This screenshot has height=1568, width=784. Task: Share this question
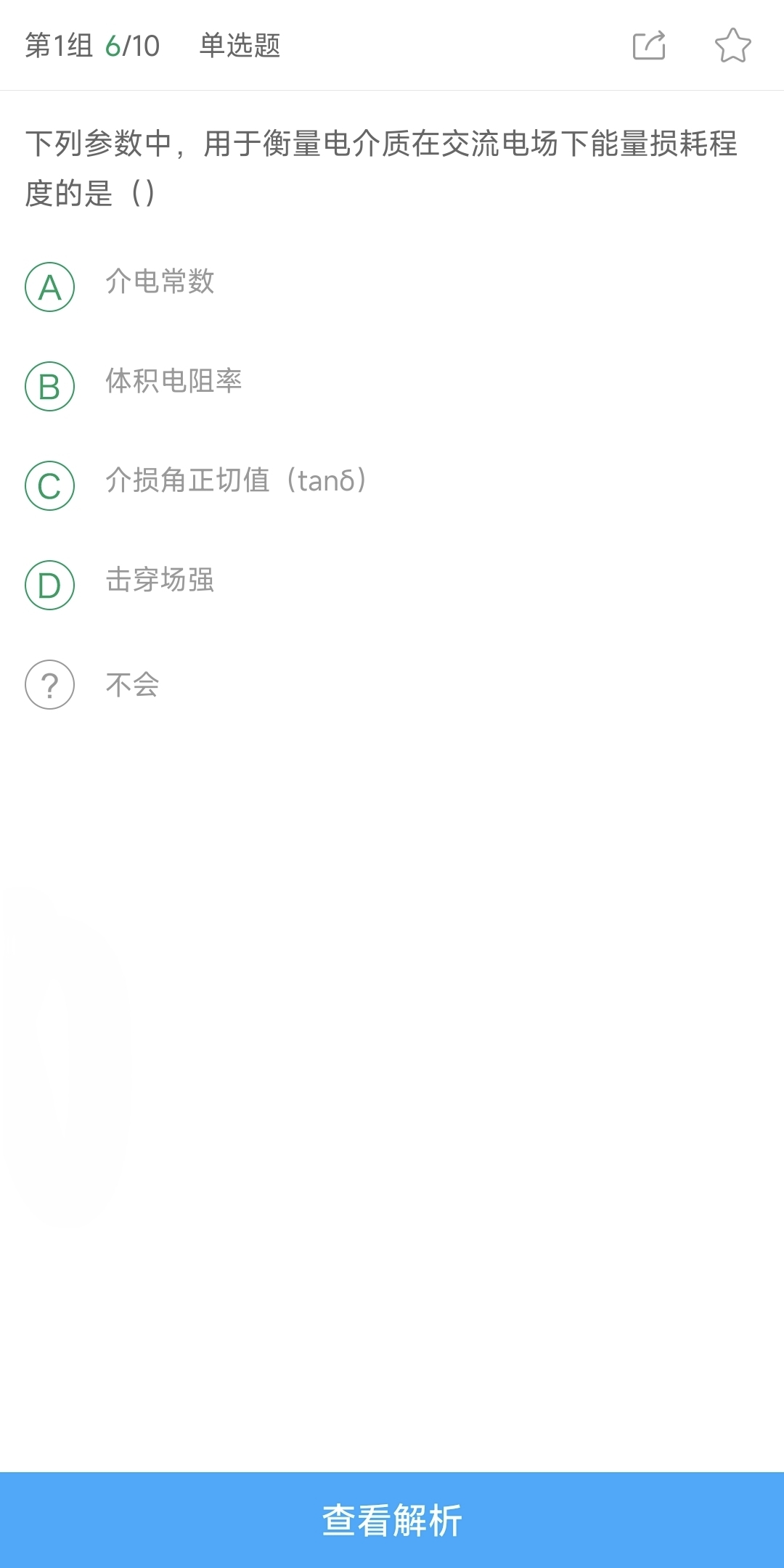coord(649,45)
